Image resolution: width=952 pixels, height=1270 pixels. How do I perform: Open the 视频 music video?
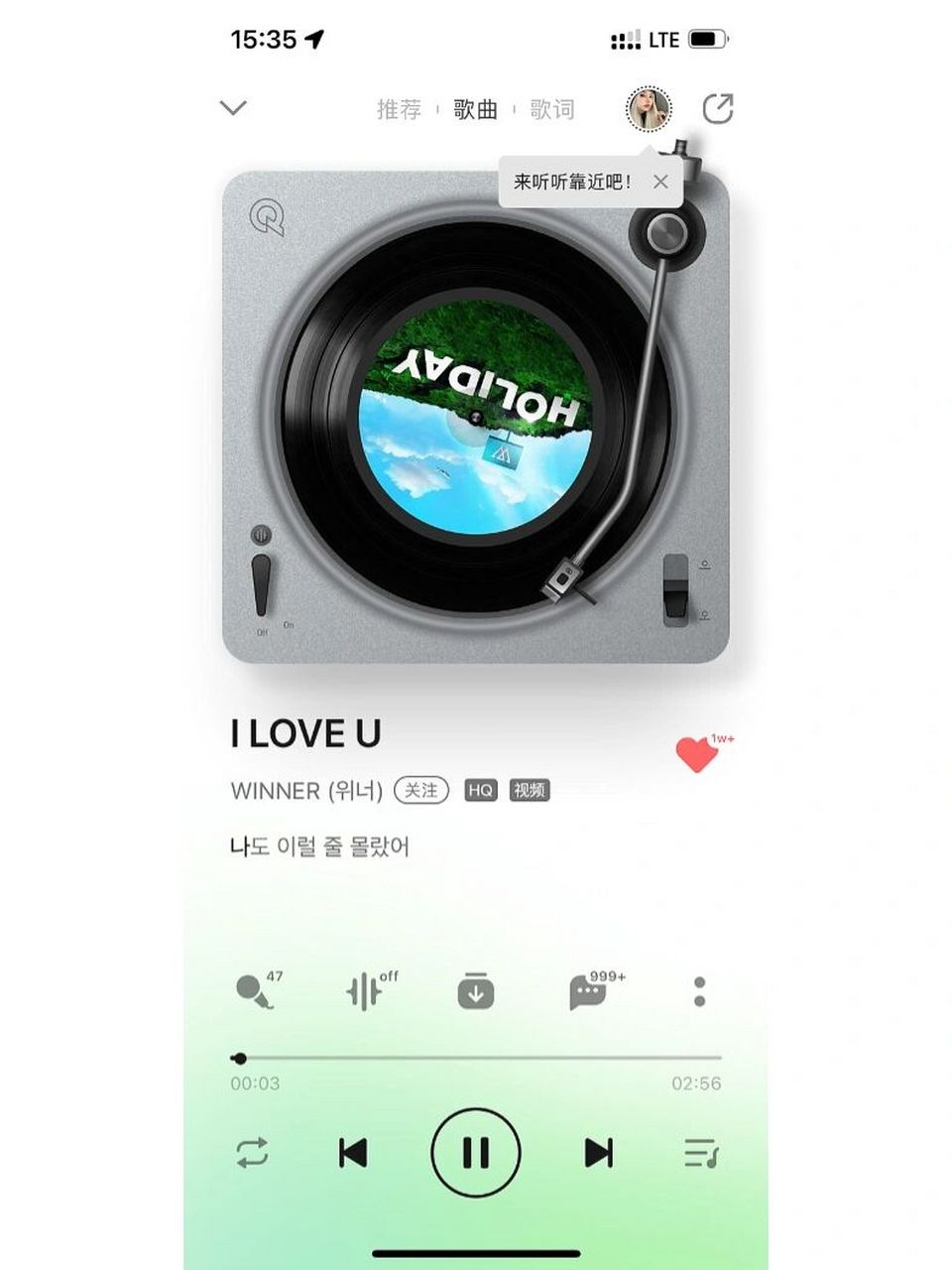[x=530, y=790]
